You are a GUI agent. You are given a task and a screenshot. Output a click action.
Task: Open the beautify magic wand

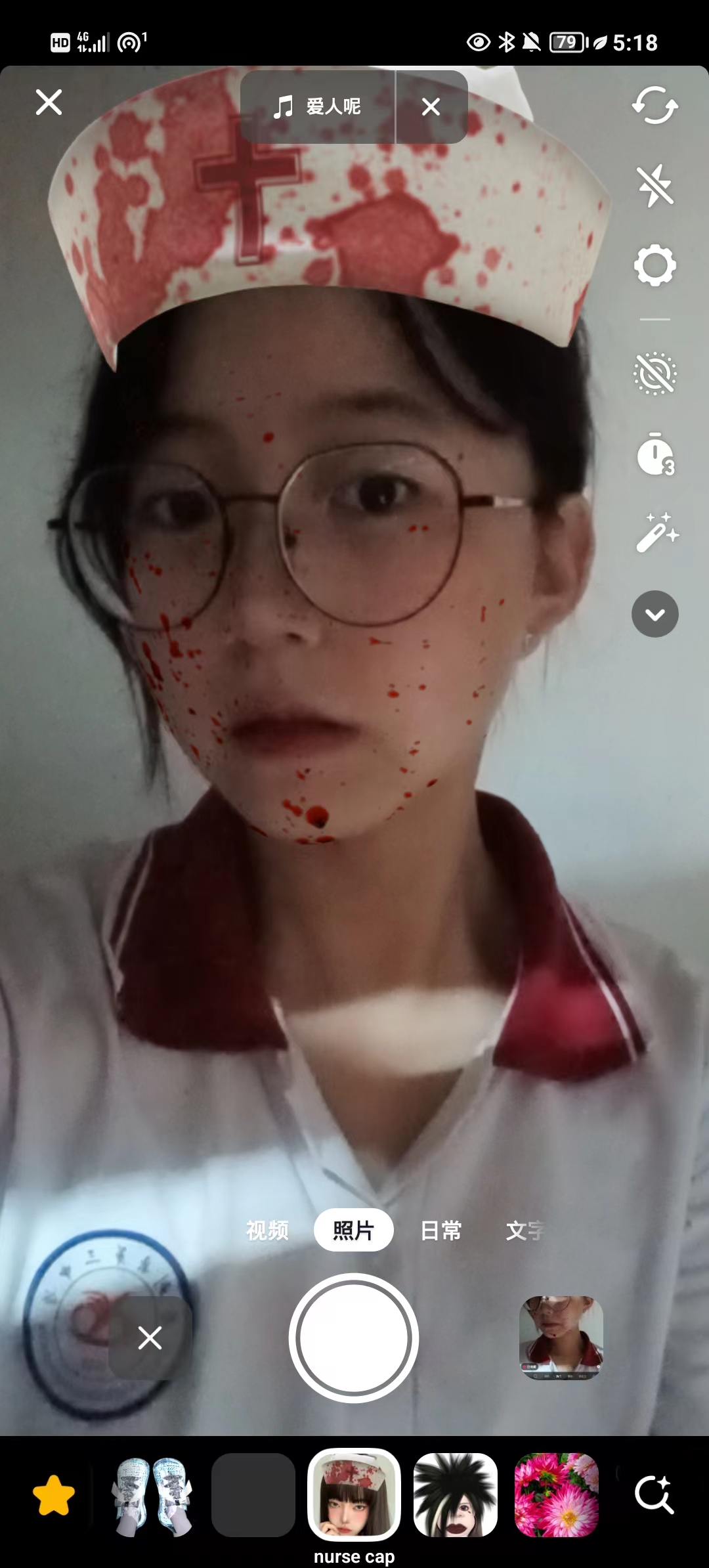tap(656, 533)
